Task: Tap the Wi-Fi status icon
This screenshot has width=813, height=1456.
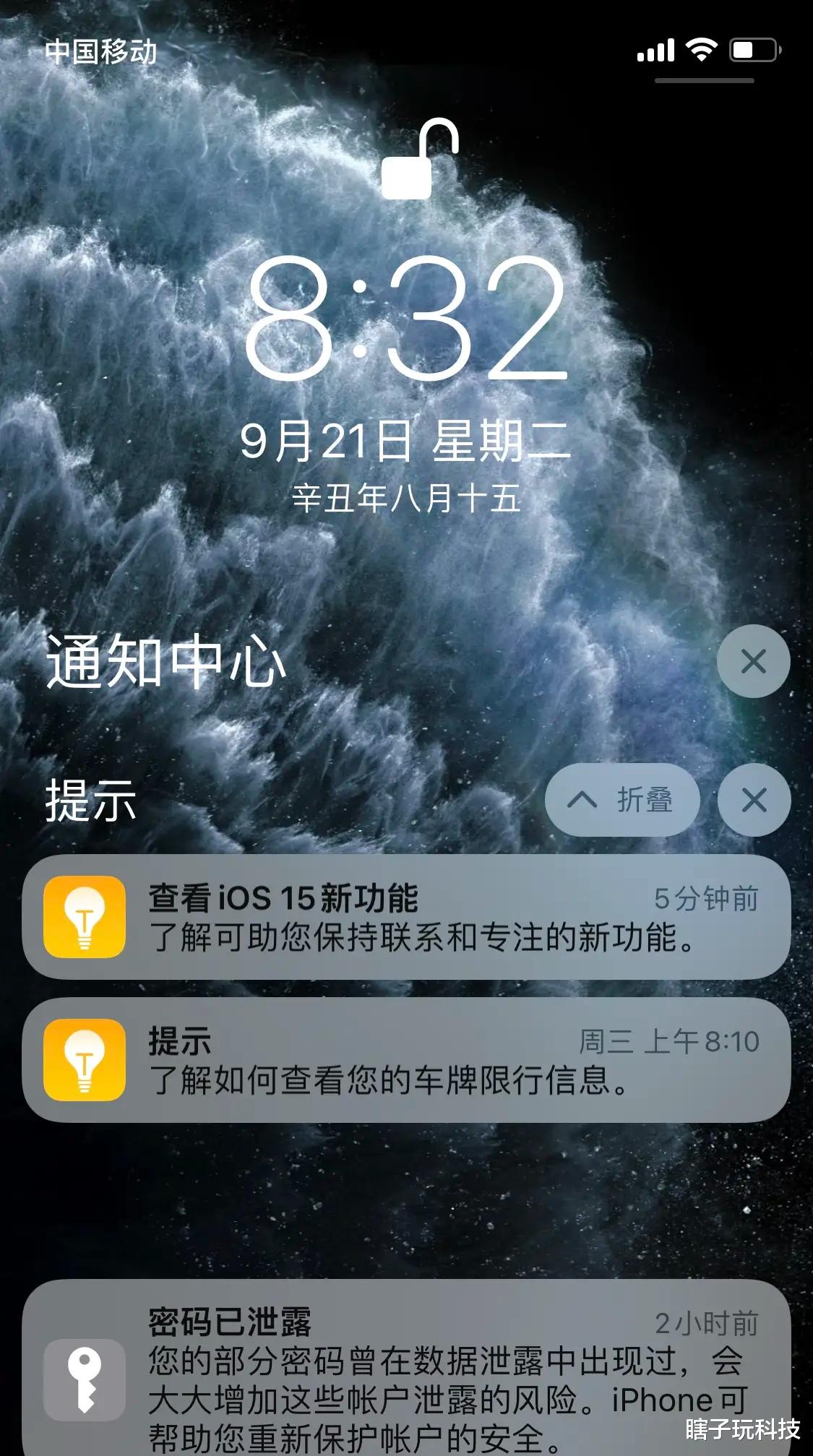Action: [x=700, y=51]
